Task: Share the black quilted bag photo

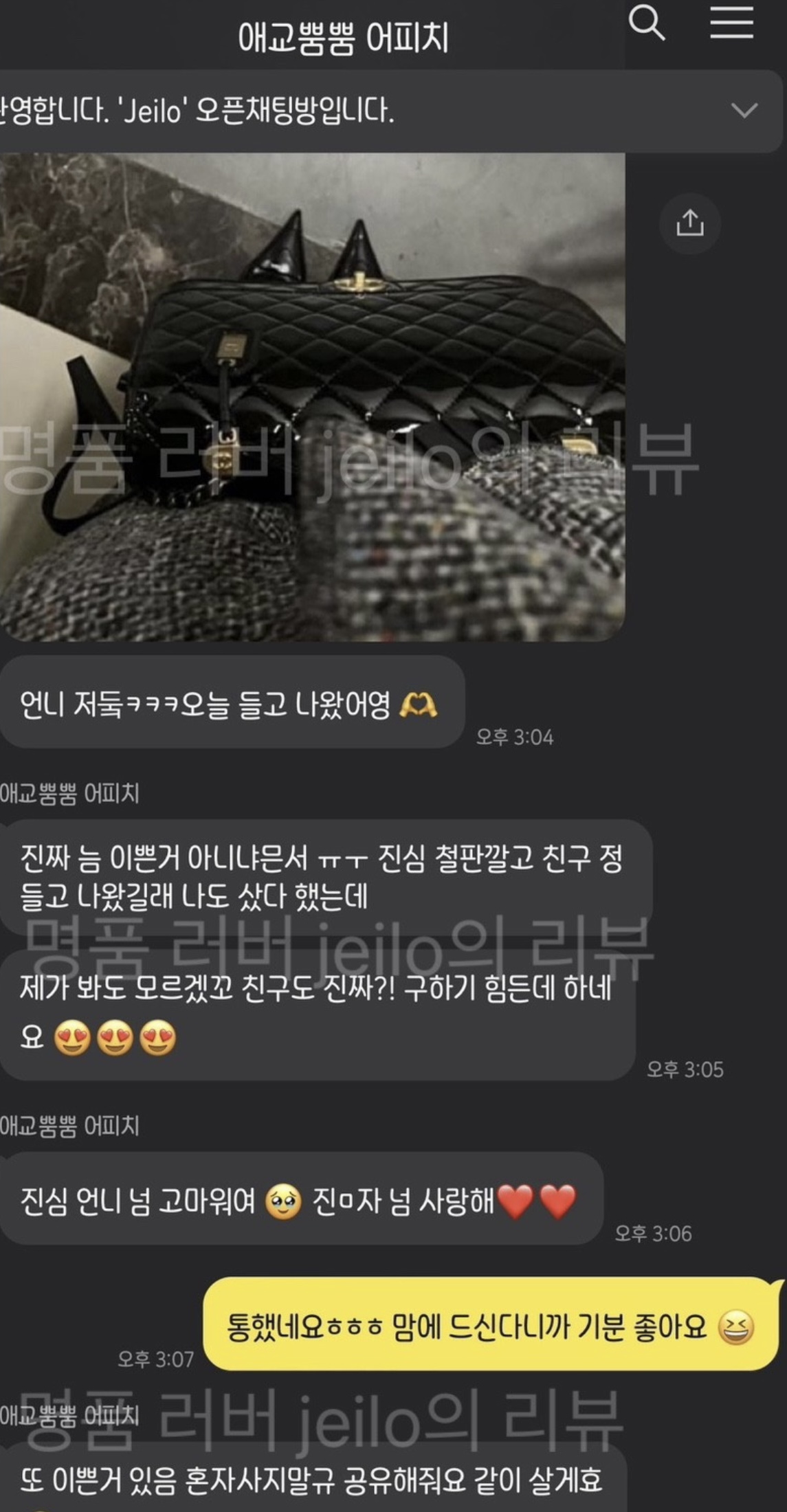Action: click(x=689, y=223)
